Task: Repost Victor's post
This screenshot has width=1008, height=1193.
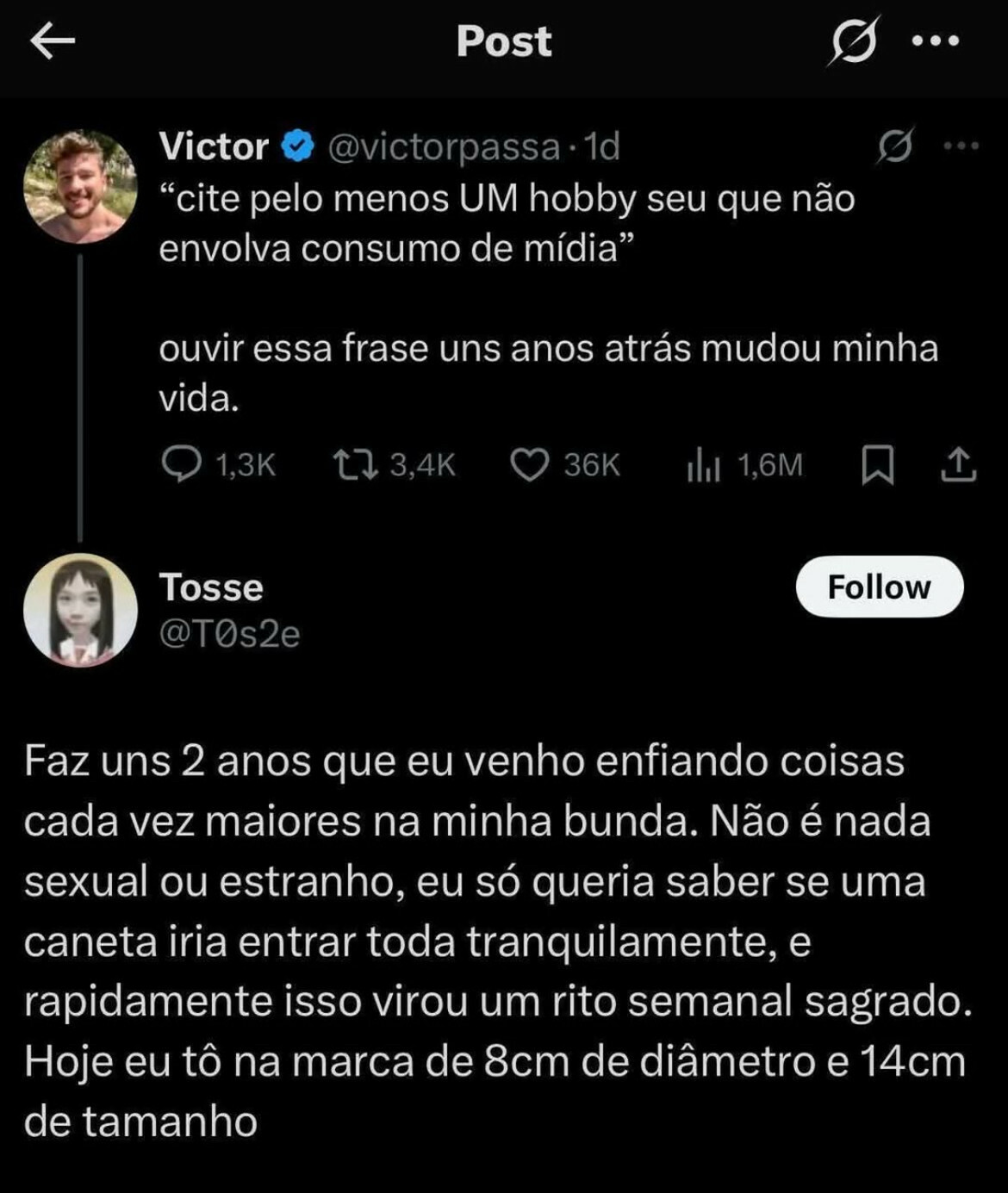Action: coord(356,465)
